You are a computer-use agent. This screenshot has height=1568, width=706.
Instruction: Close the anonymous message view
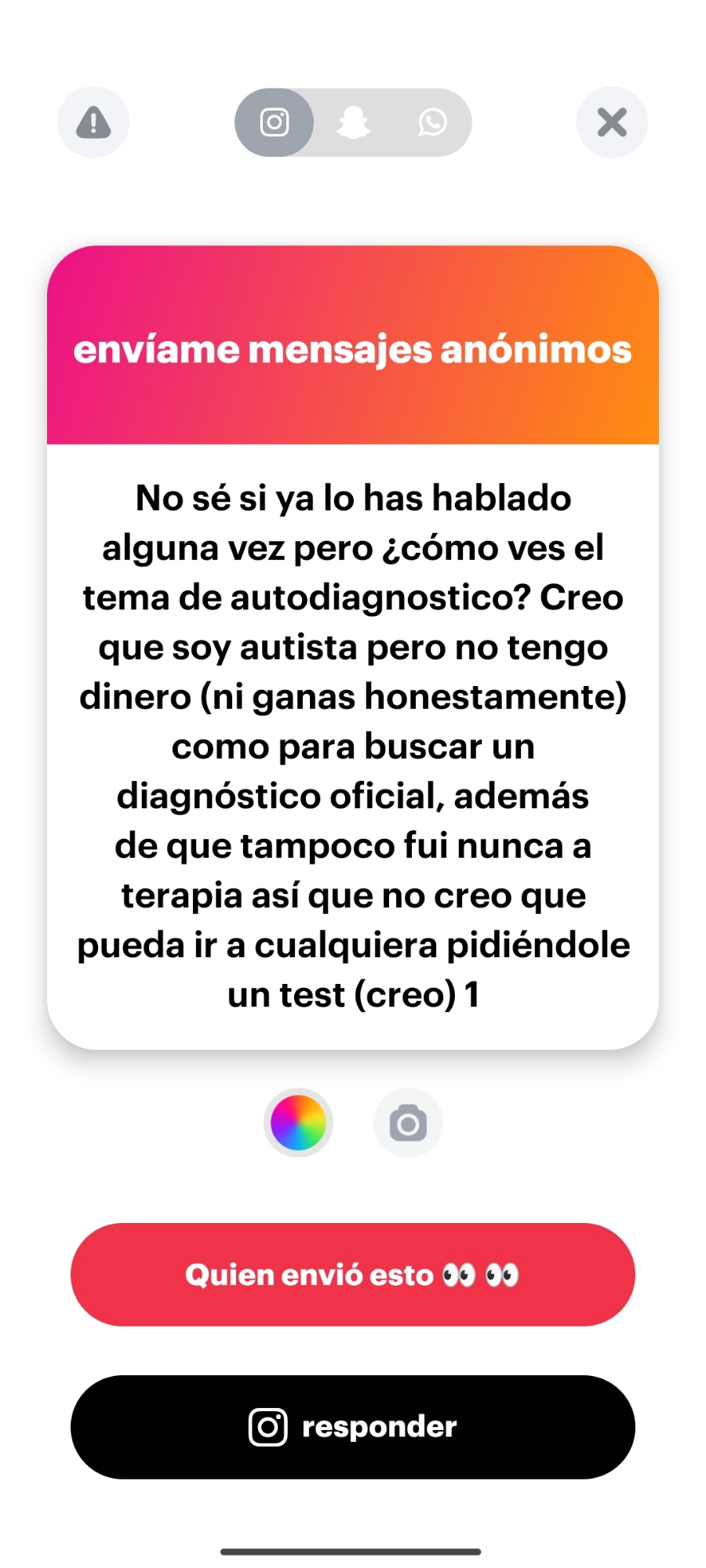tap(612, 122)
